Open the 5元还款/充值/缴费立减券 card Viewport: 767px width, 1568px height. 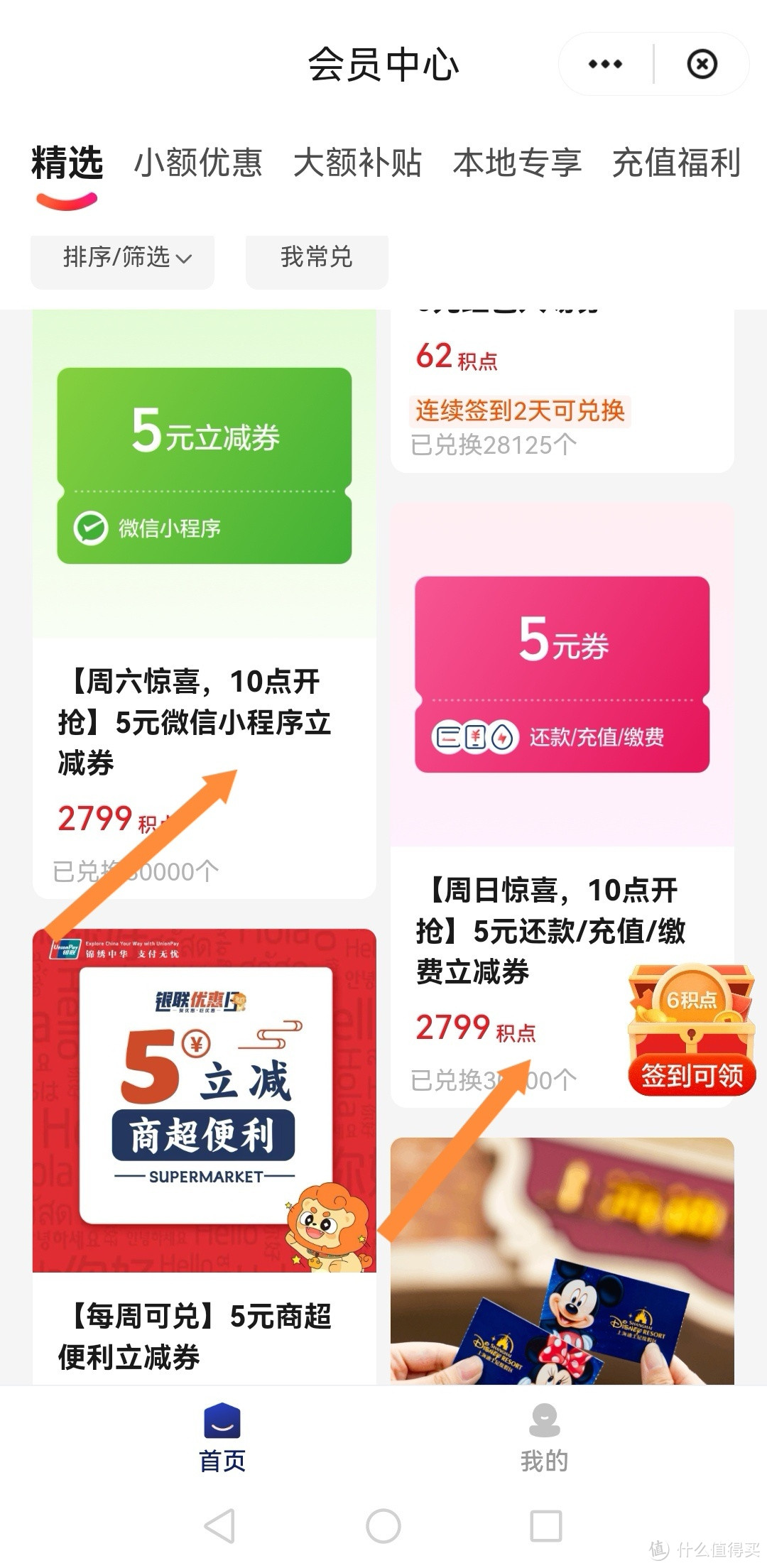pyautogui.click(x=562, y=805)
